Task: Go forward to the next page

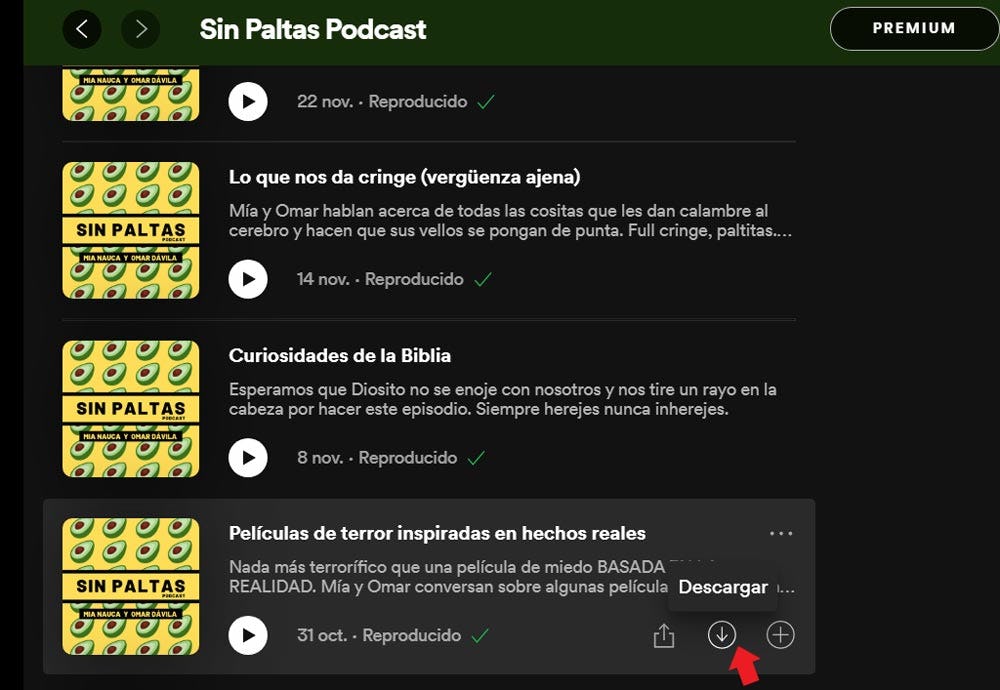Action: click(140, 30)
